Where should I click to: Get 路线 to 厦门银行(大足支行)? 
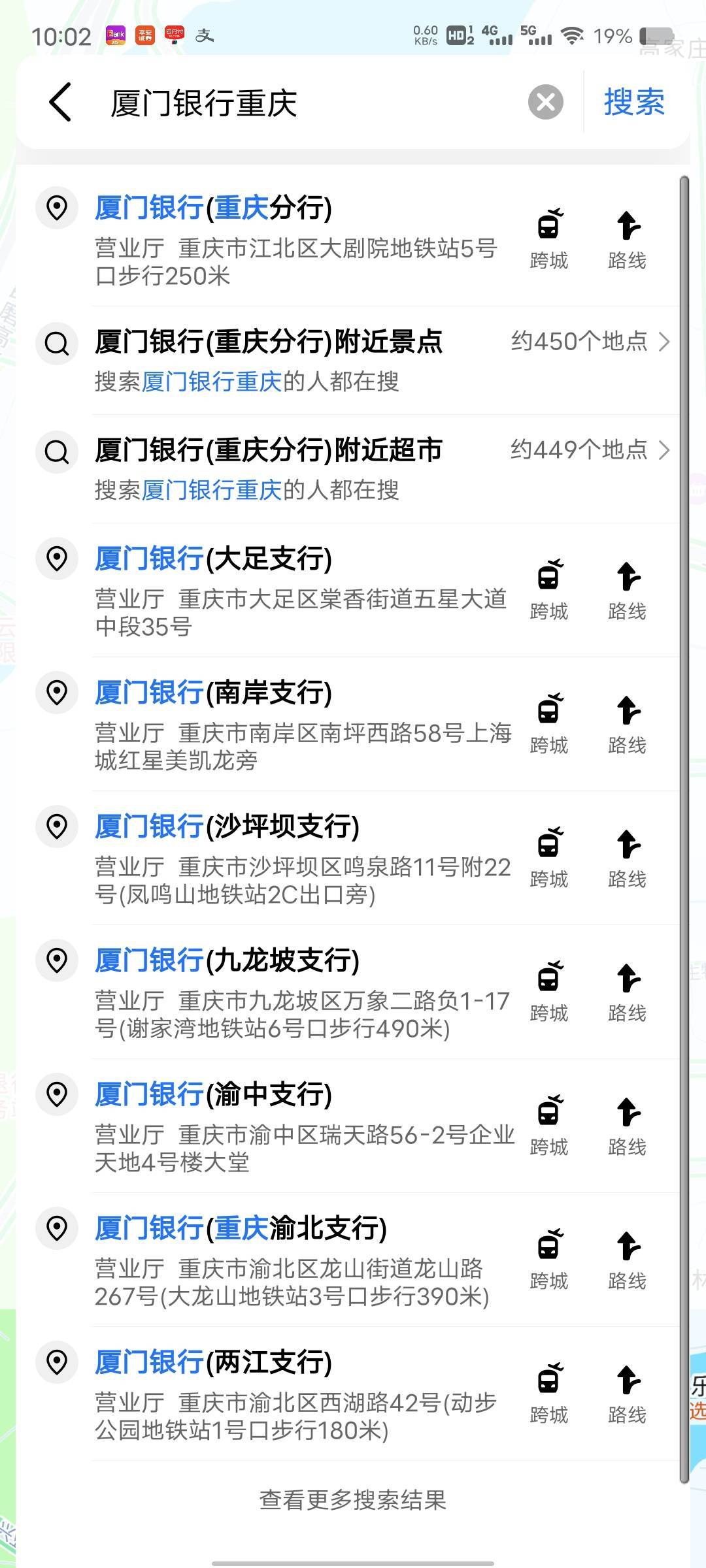click(x=627, y=591)
